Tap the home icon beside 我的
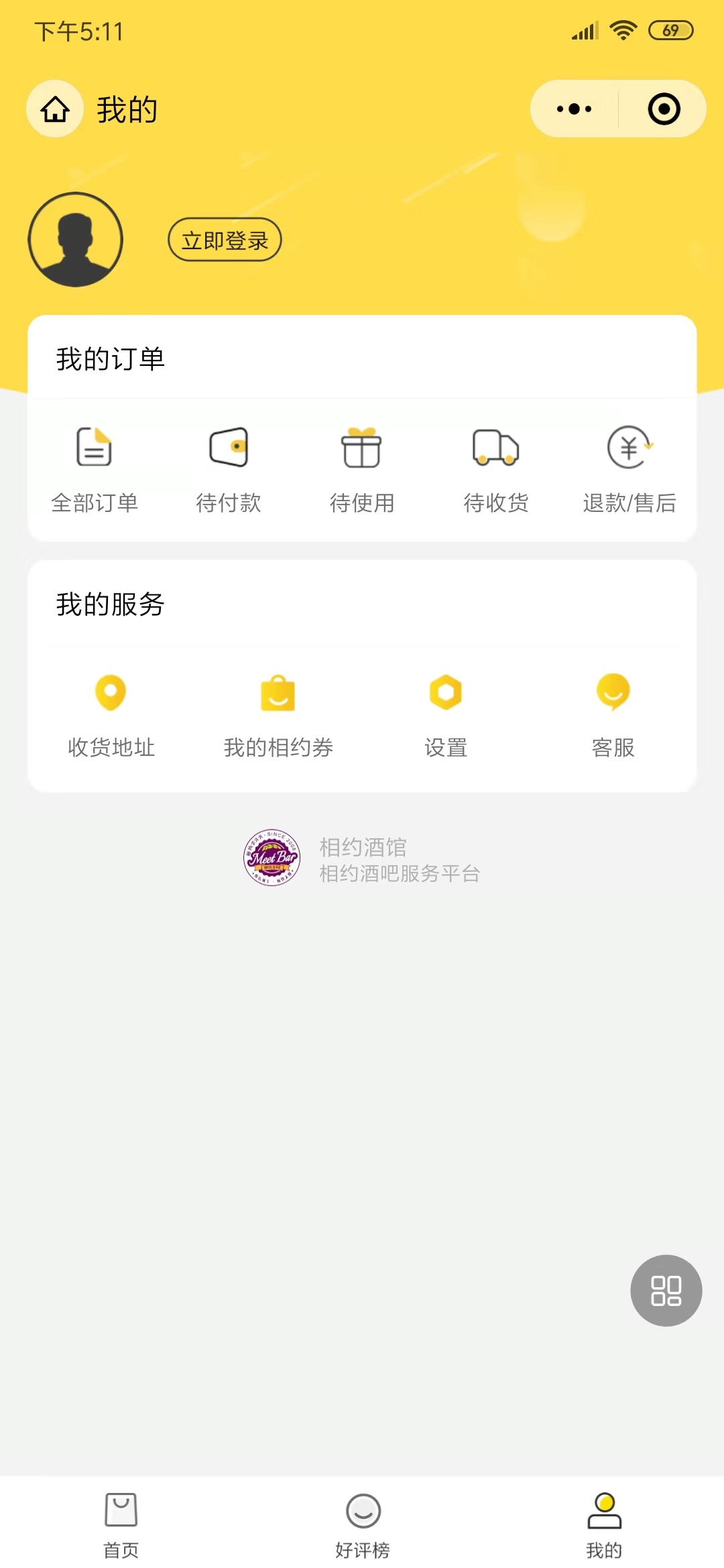 pos(55,109)
